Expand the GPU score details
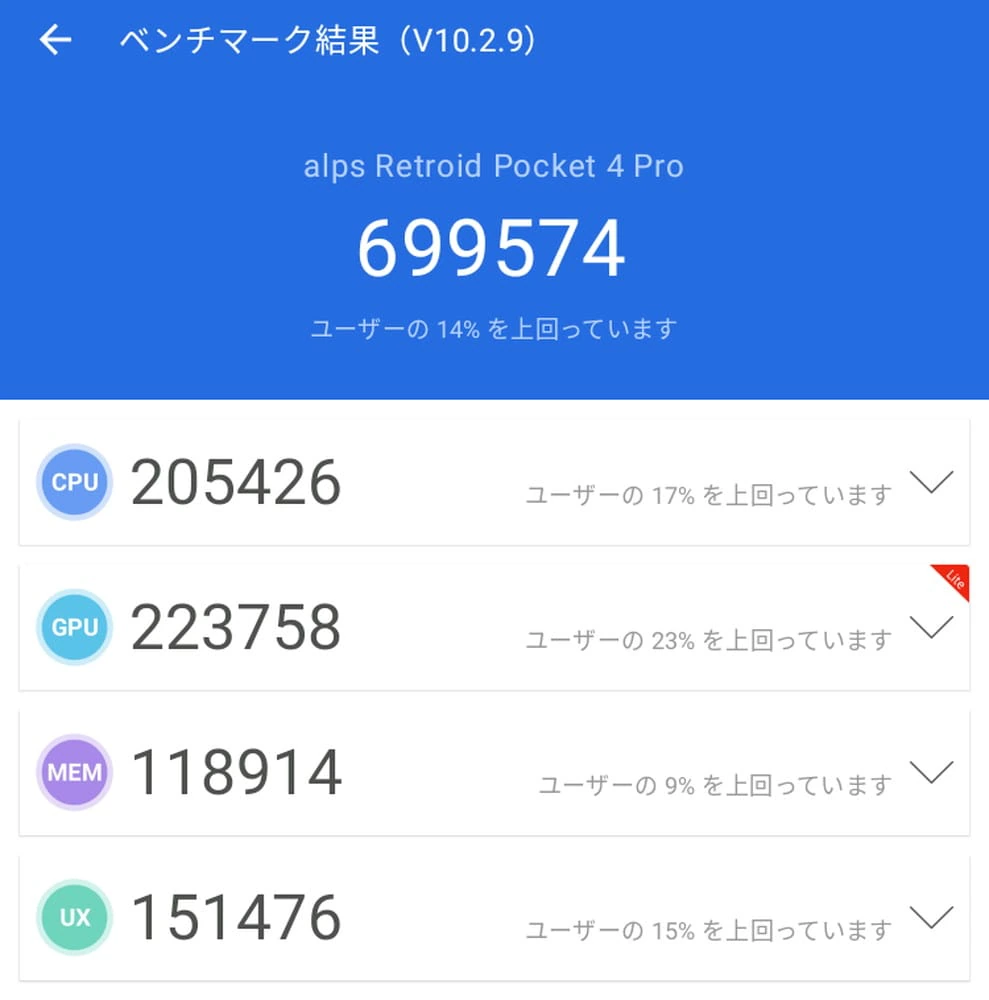The width and height of the screenshot is (989, 1000). point(931,628)
